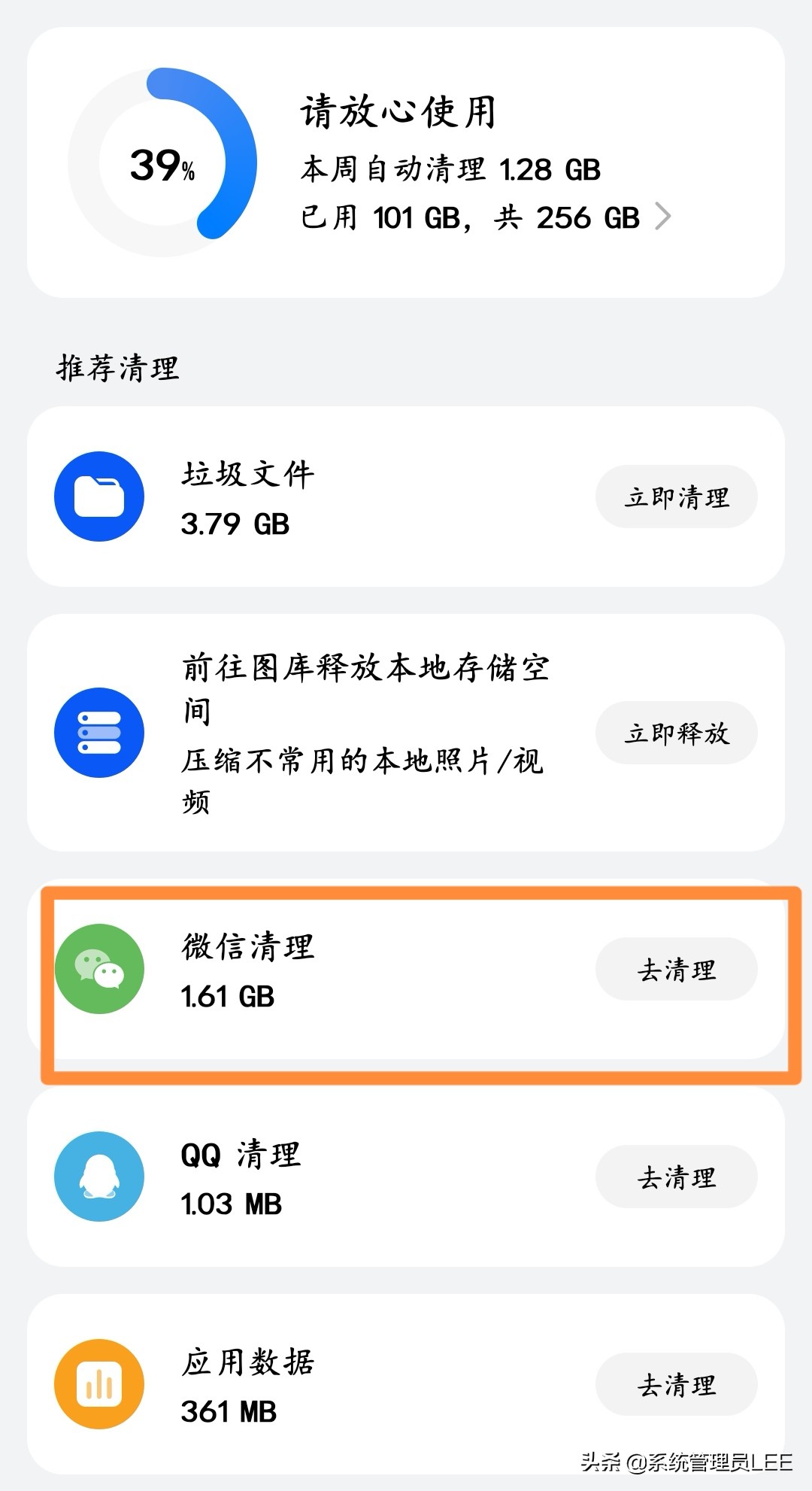Tap 去清理 for QQ 清理
812x1491 pixels.
[x=676, y=1177]
